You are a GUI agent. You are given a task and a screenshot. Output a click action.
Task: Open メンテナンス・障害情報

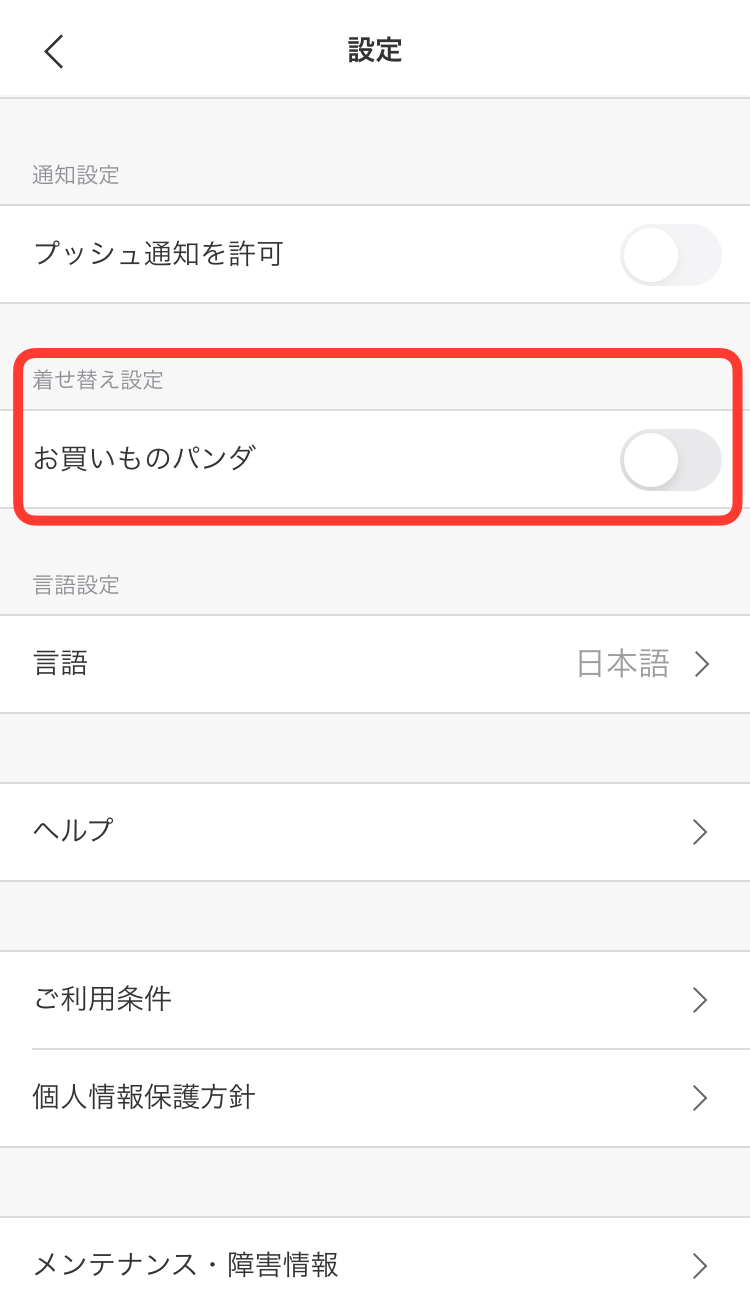click(x=375, y=1265)
